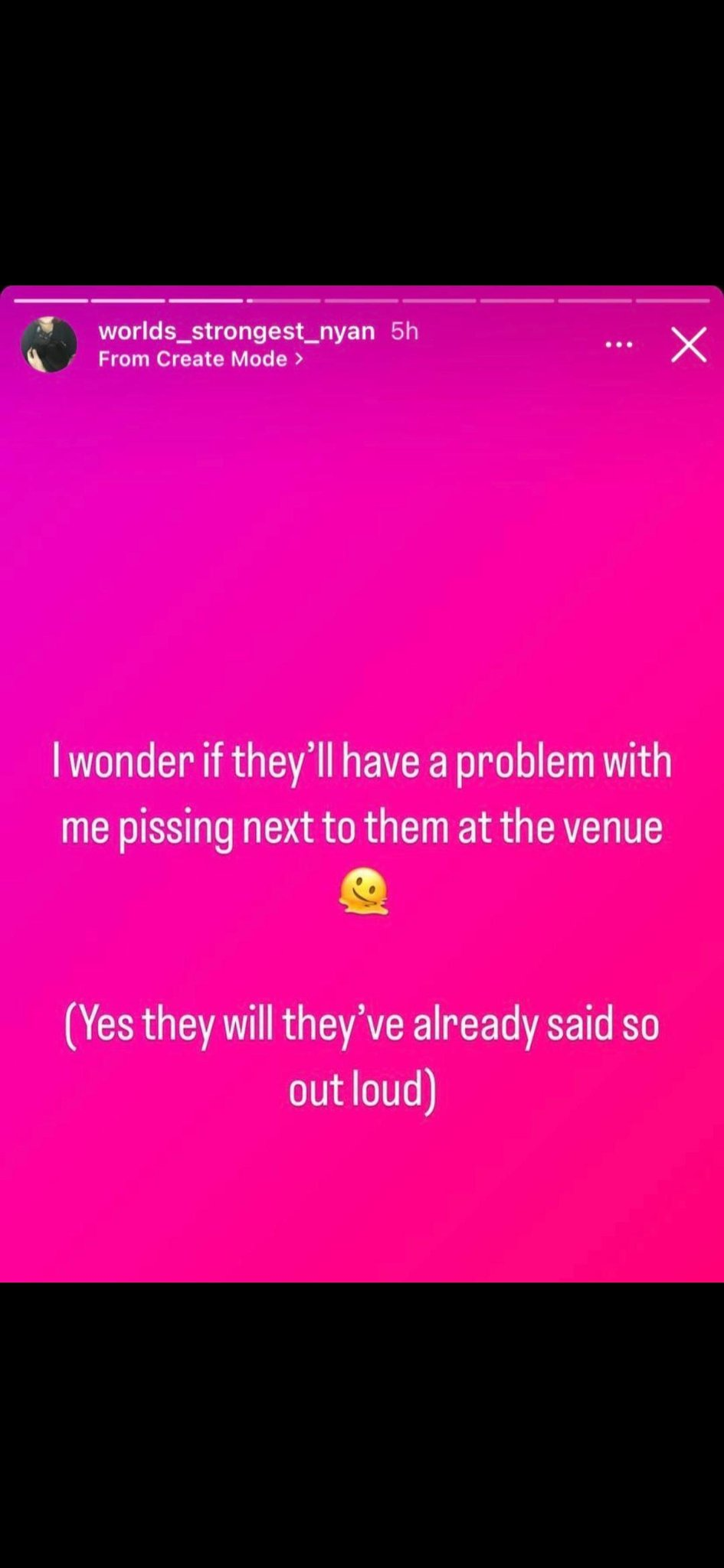The width and height of the screenshot is (724, 1568).
Task: Open the From Create Mode link
Action: pos(201,358)
